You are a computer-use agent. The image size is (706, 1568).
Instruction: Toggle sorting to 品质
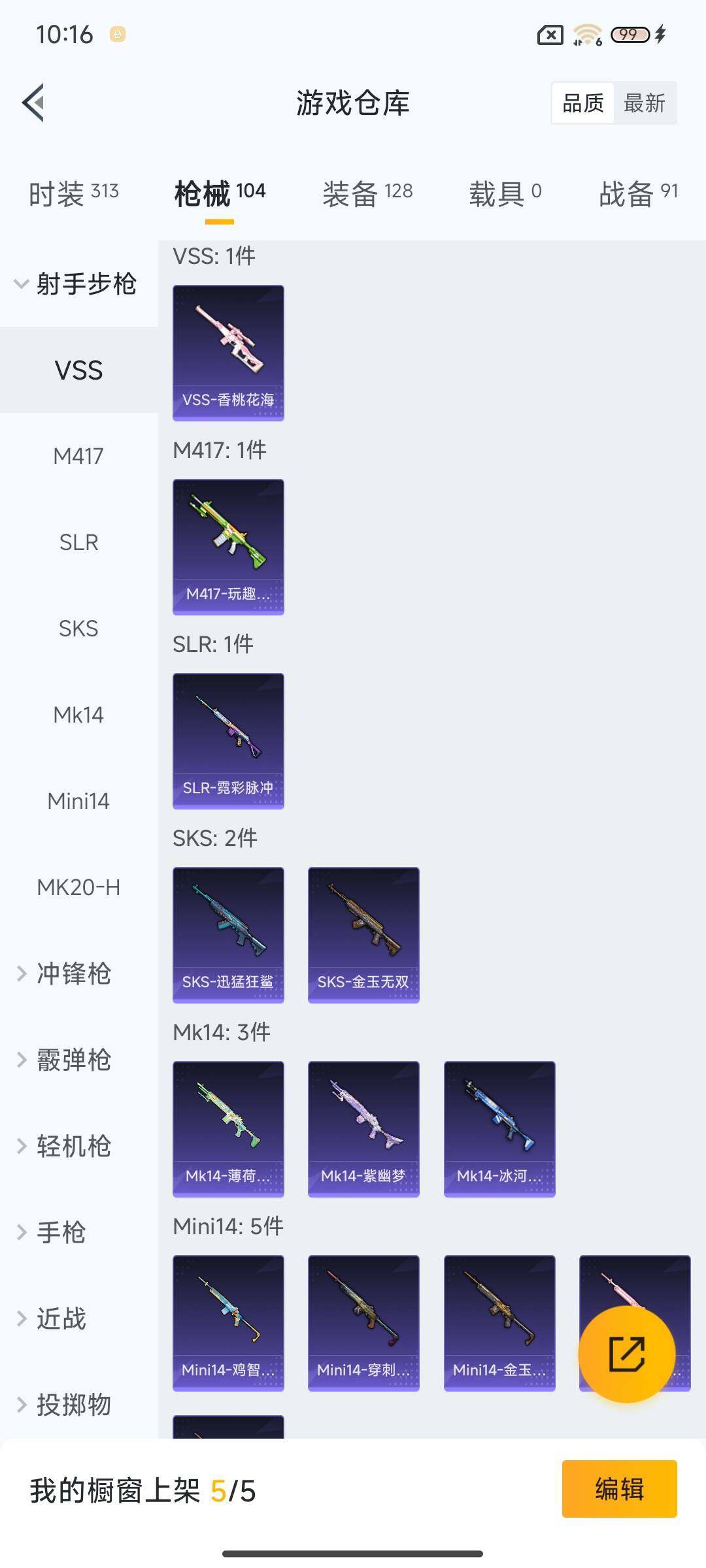pyautogui.click(x=584, y=103)
